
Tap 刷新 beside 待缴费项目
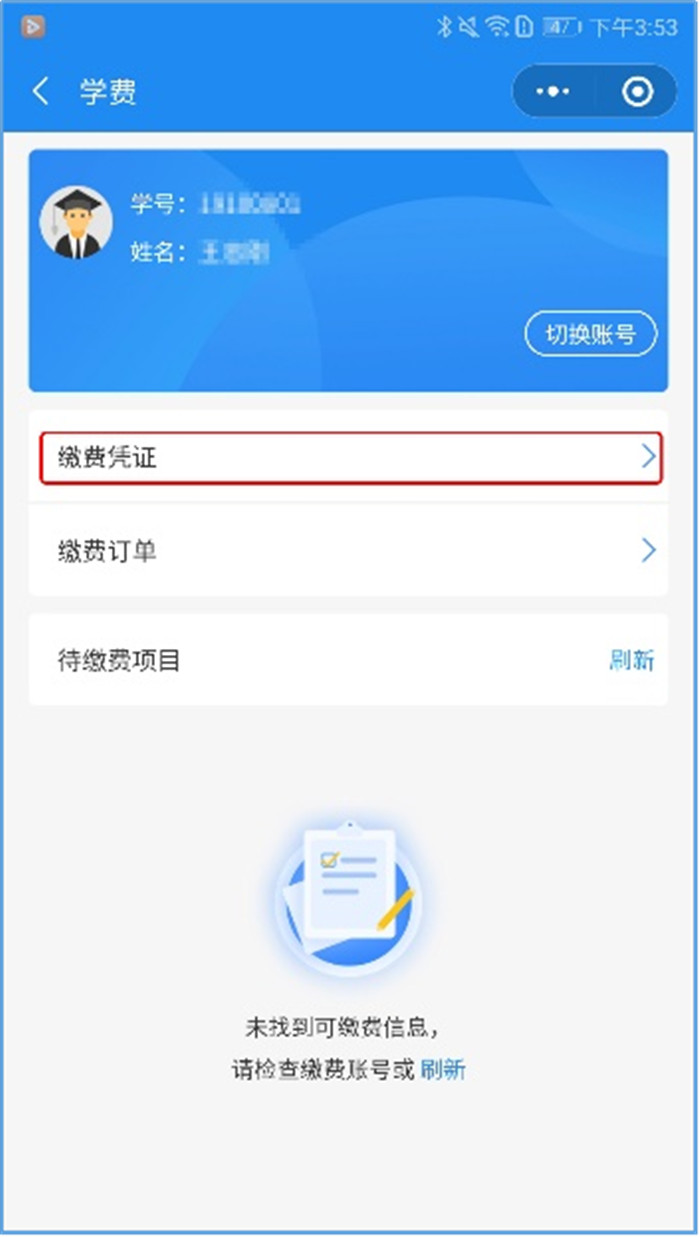pyautogui.click(x=632, y=660)
